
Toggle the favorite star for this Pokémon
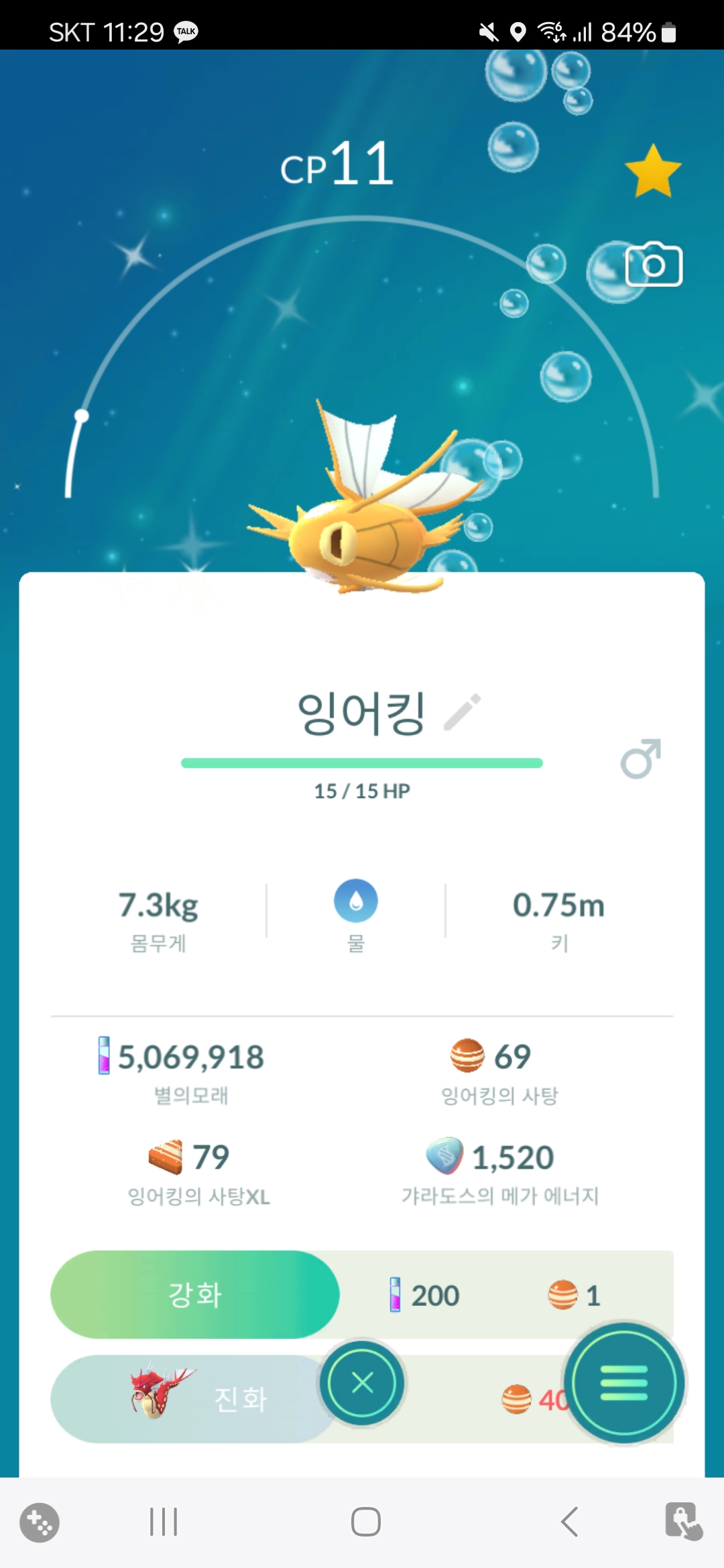652,172
